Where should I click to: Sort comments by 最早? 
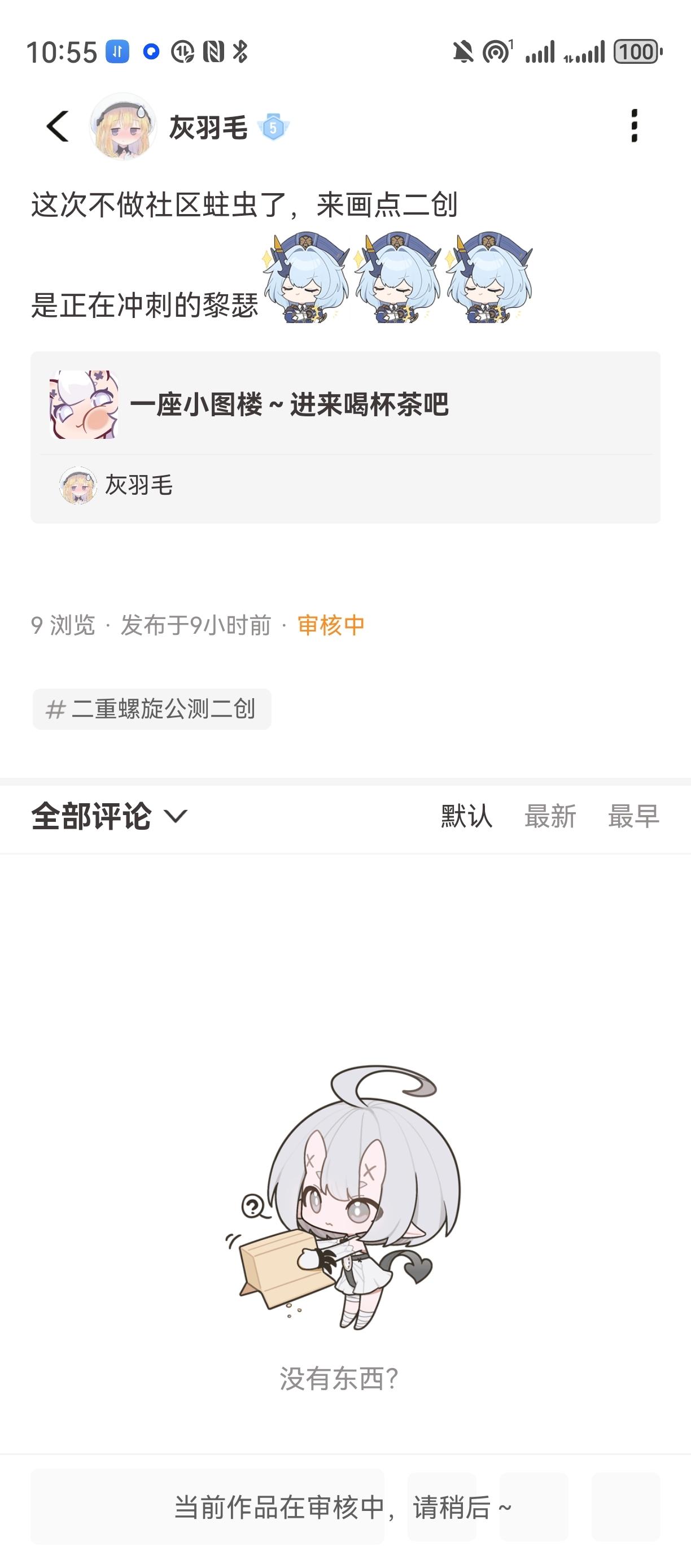[633, 816]
